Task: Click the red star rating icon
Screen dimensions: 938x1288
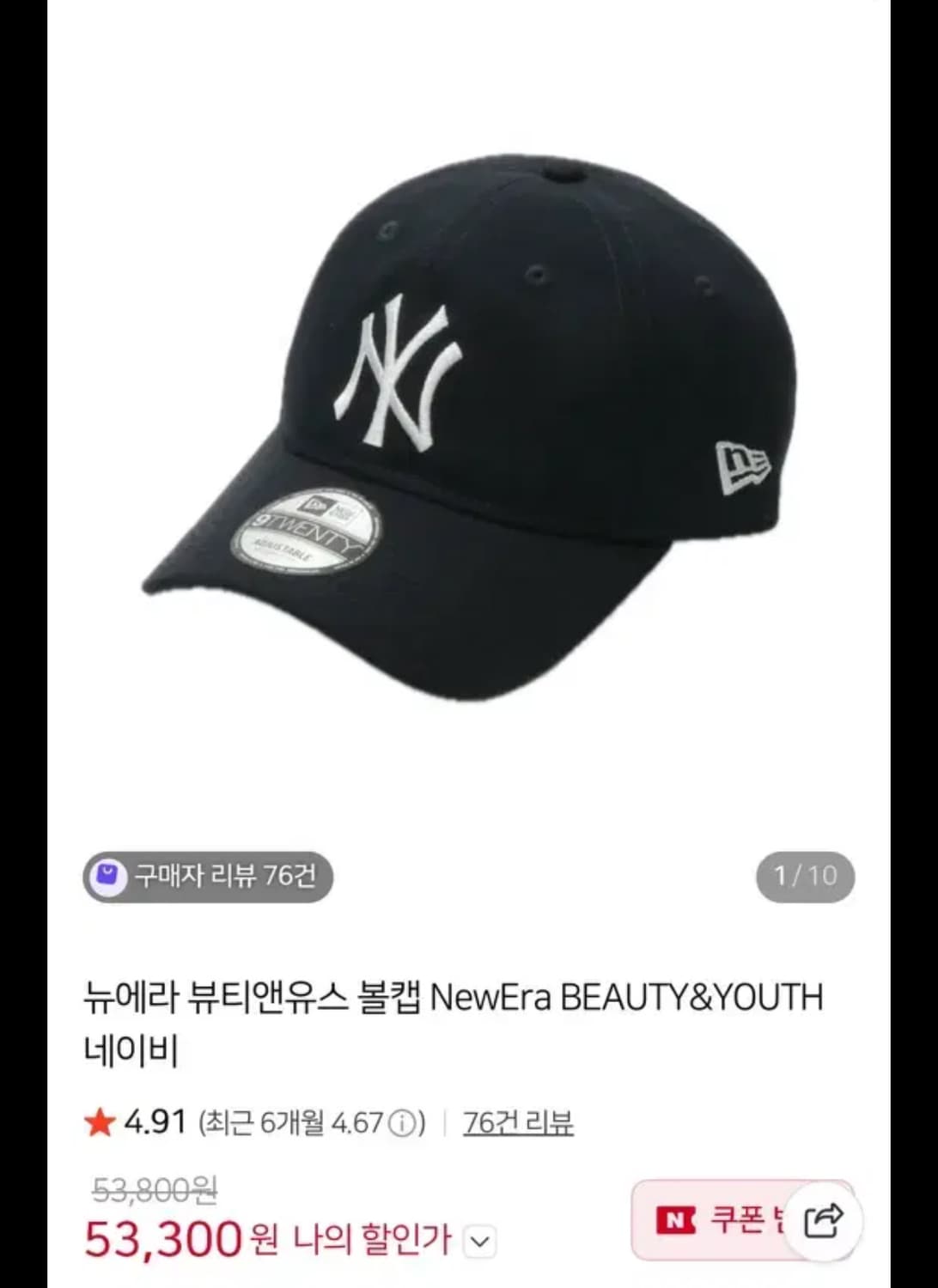Action: pyautogui.click(x=102, y=1121)
